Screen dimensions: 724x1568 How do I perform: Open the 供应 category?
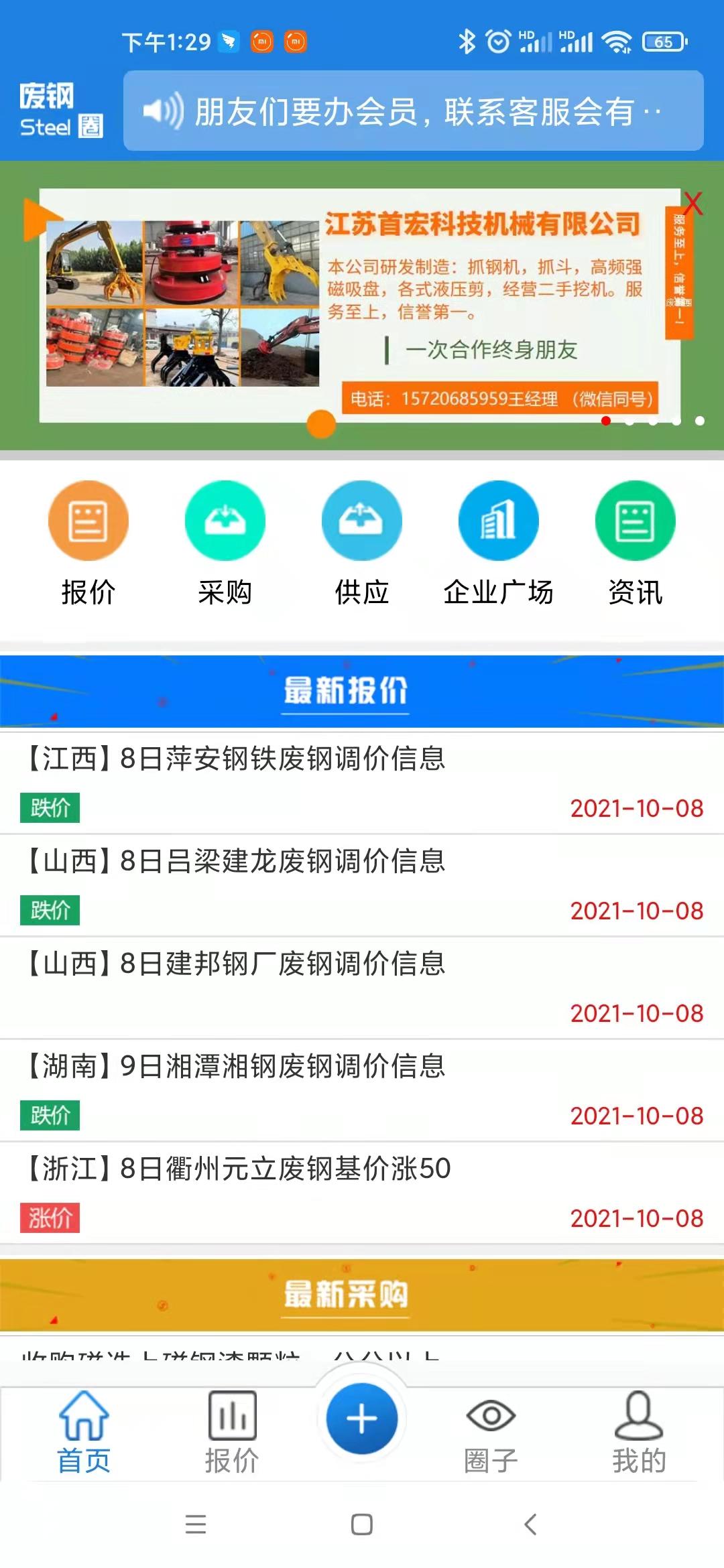(361, 521)
